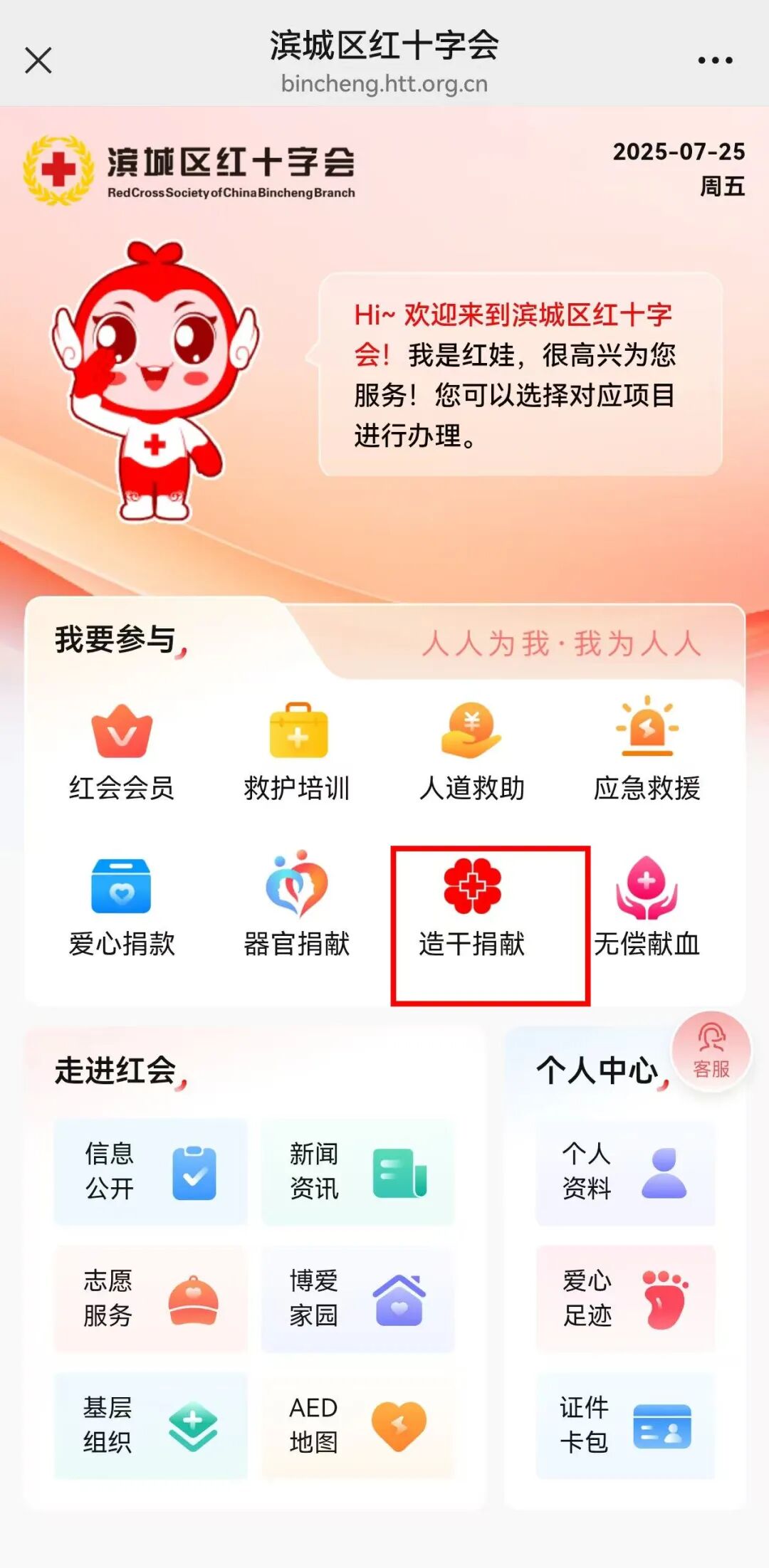Open 应急救援 emergency rescue
Screen dimensions: 769x1568
[x=647, y=753]
